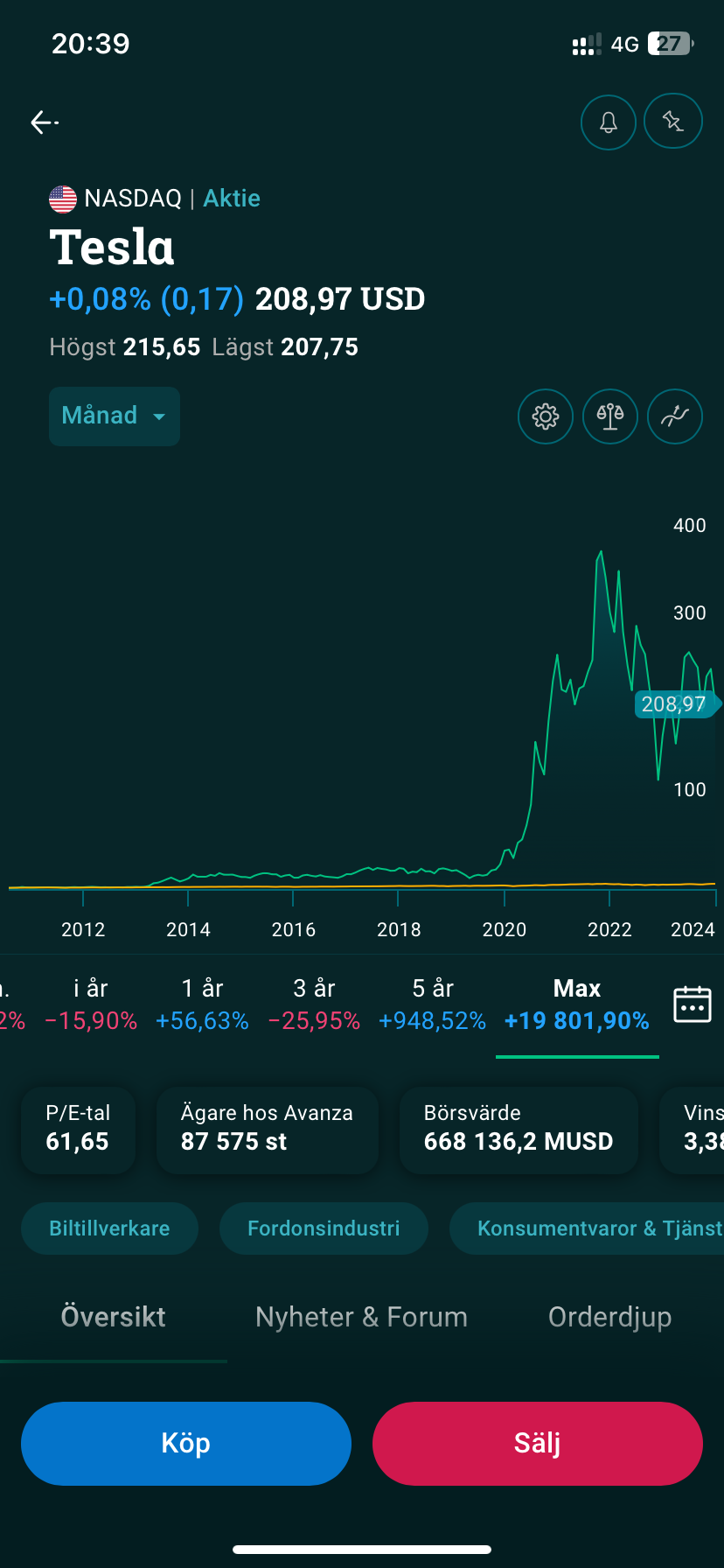Image resolution: width=724 pixels, height=1568 pixels.
Task: Switch to the Nyheter & Forum tab
Action: pos(361,1317)
